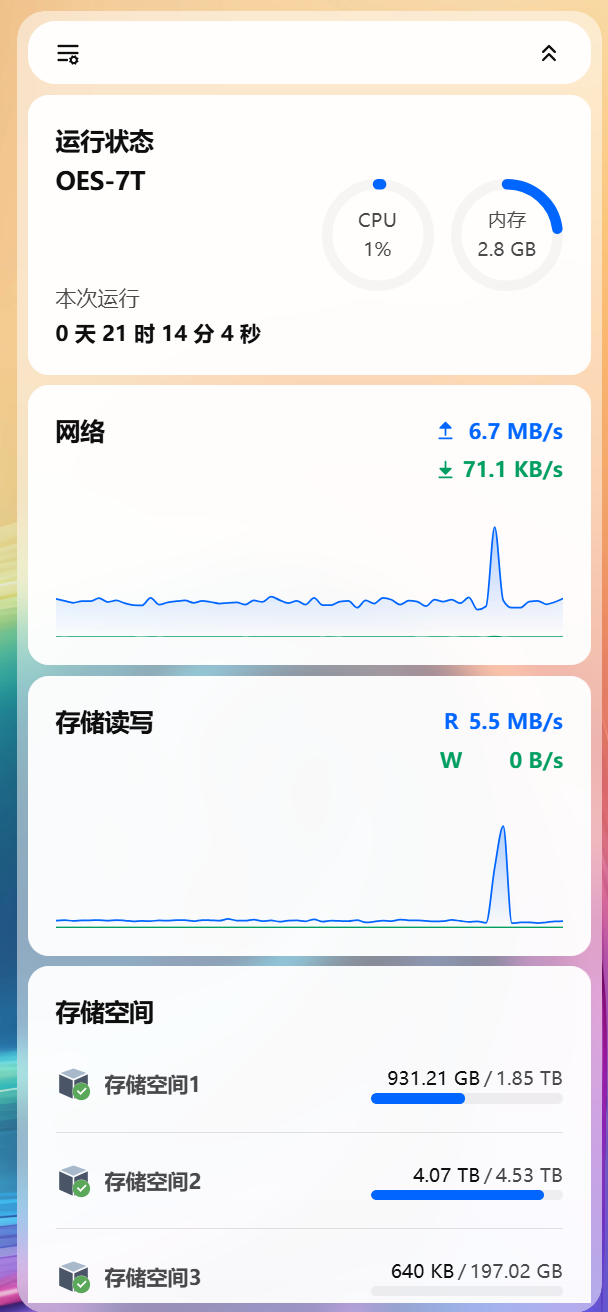
Task: Open the widget settings list icon
Action: tap(68, 54)
